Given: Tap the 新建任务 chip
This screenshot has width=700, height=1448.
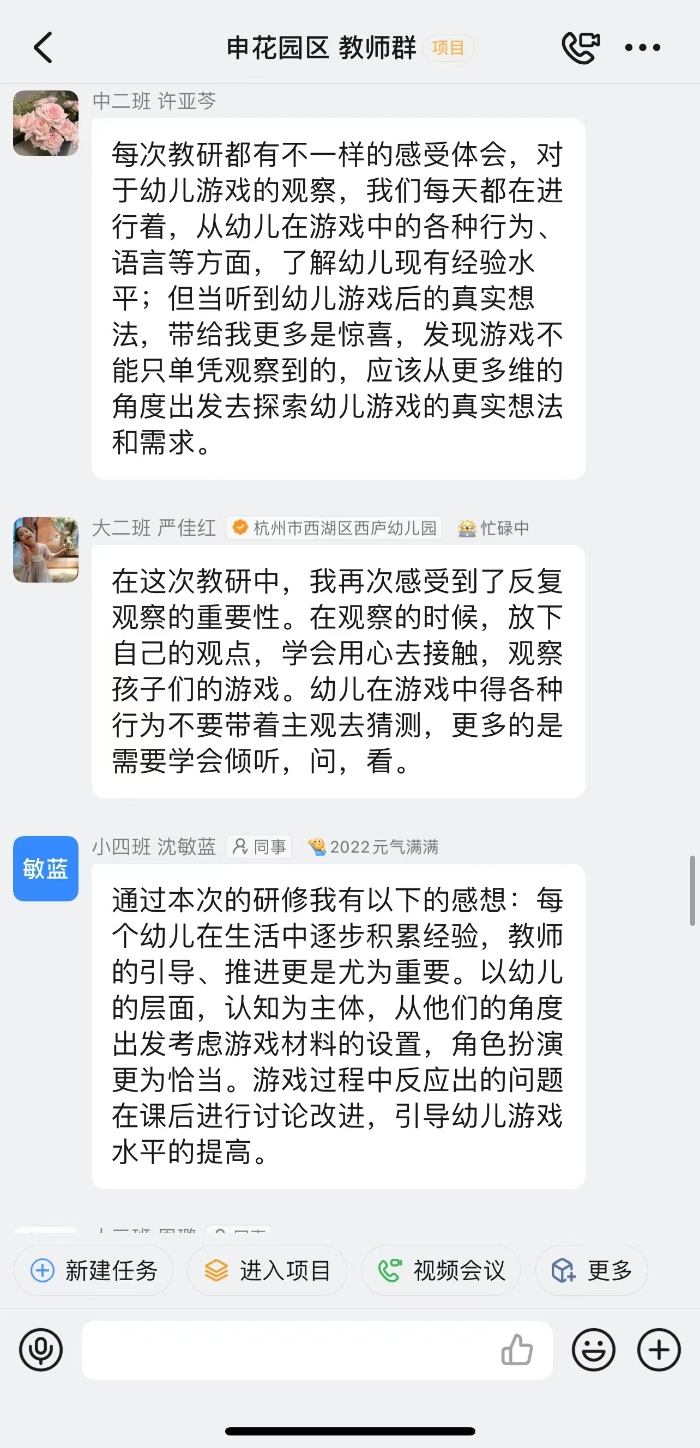Looking at the screenshot, I should point(93,1270).
